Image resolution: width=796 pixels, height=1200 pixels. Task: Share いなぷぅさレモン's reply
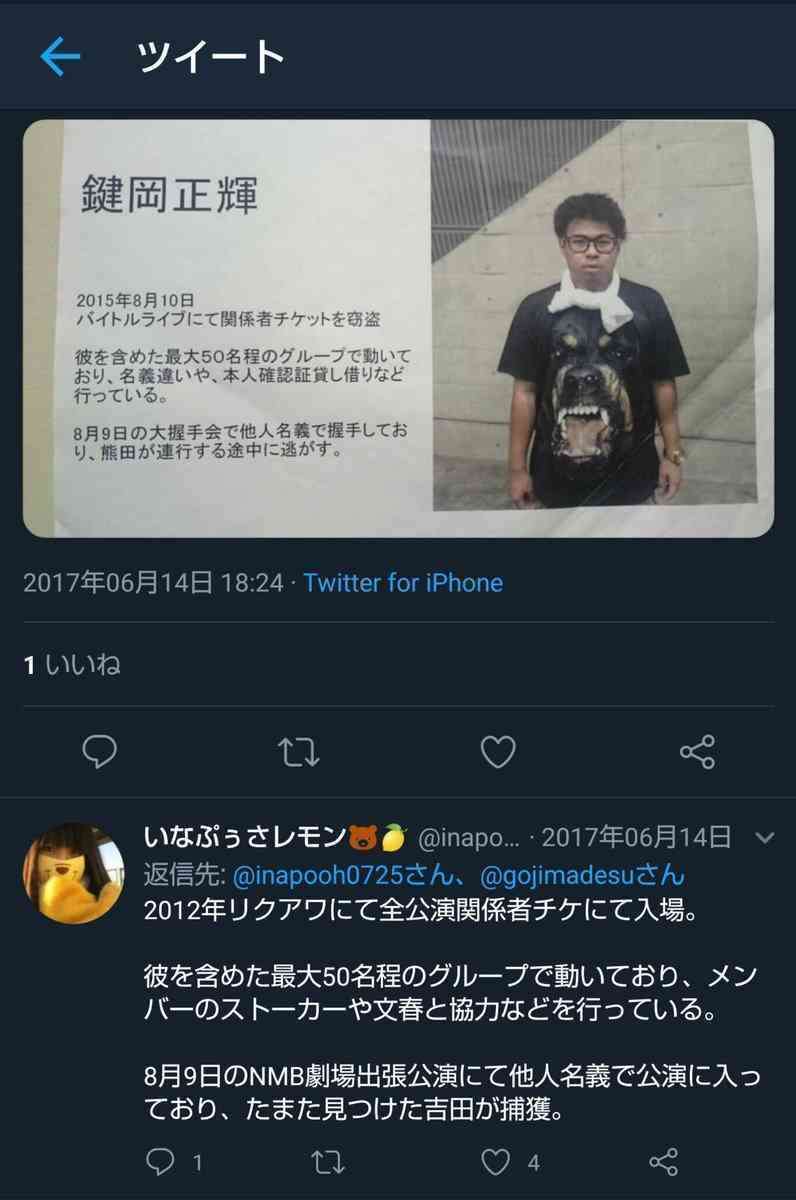coord(663,1161)
